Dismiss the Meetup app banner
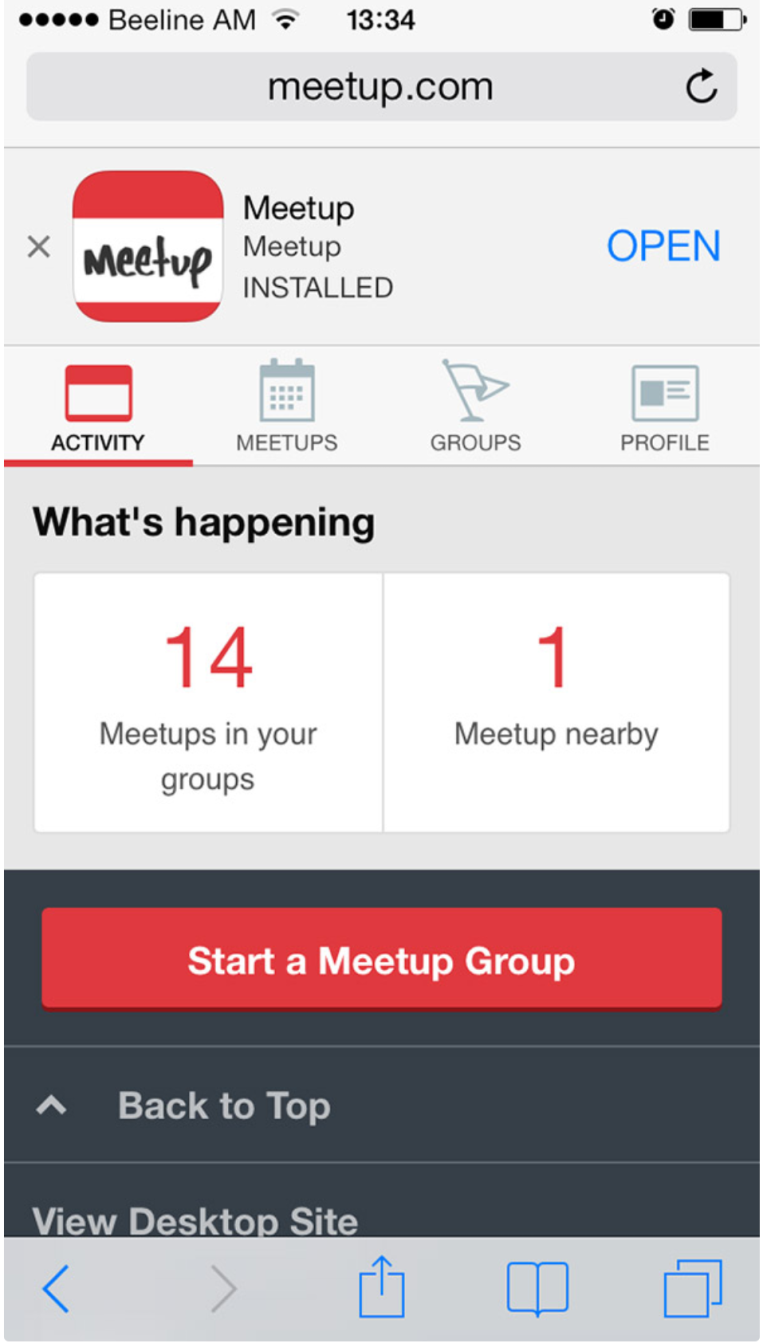This screenshot has width=763, height=1343. (x=38, y=247)
